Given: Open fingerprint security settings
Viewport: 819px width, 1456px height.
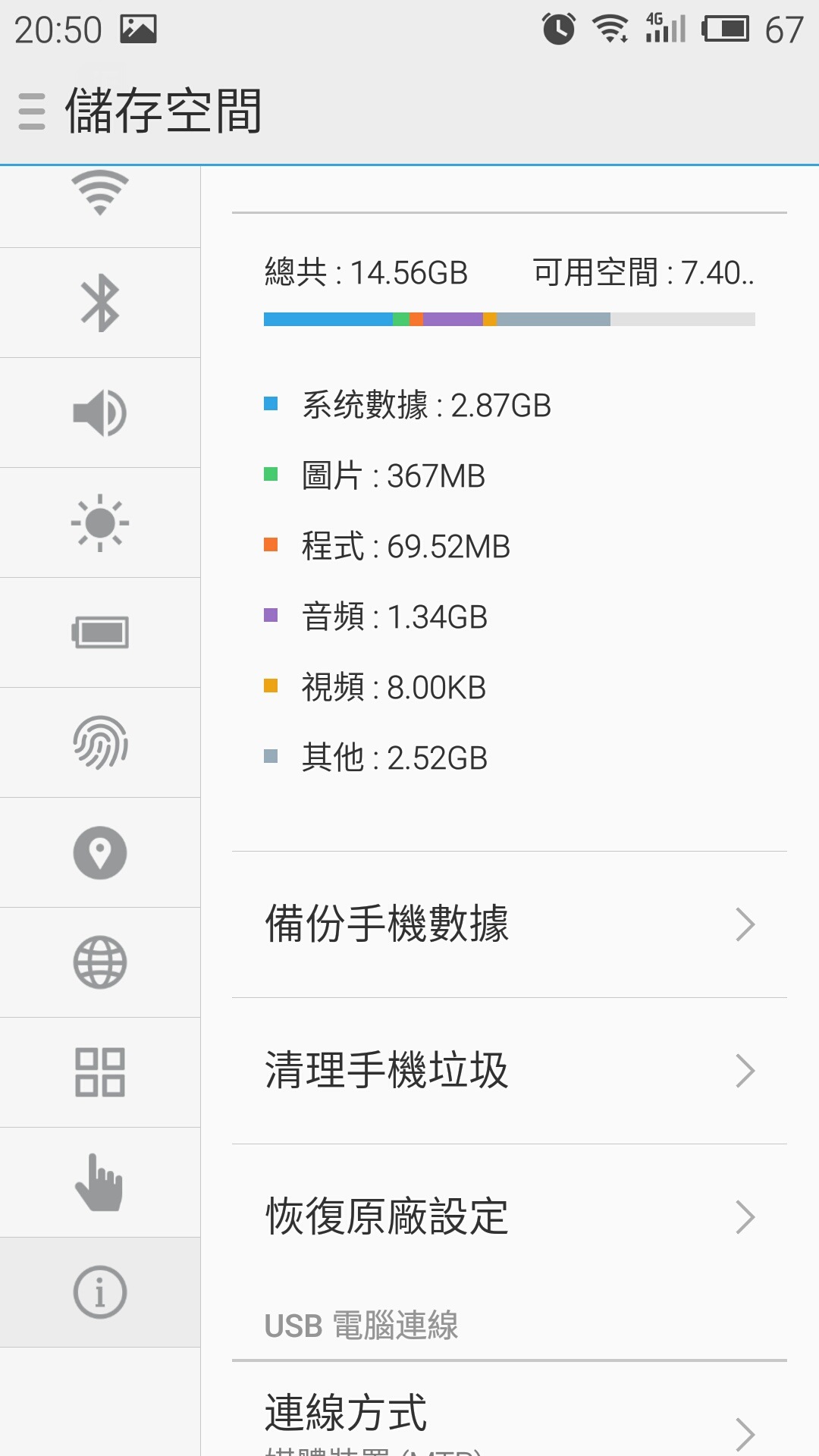Looking at the screenshot, I should [100, 742].
